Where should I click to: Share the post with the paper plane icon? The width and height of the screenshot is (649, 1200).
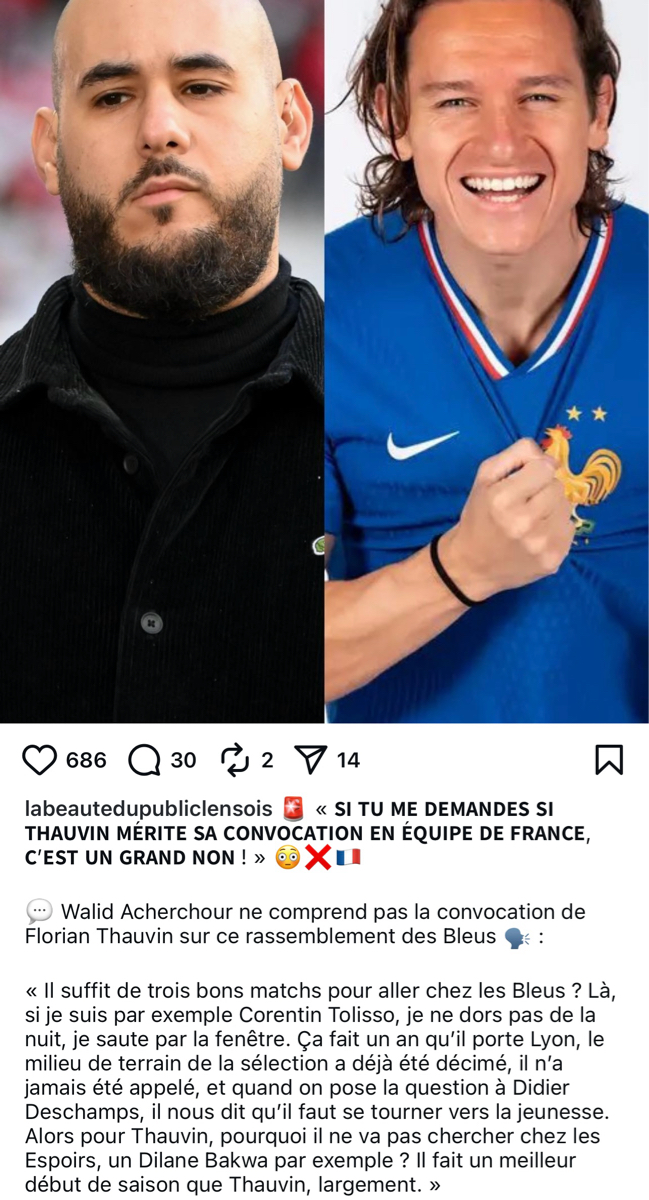(x=312, y=760)
